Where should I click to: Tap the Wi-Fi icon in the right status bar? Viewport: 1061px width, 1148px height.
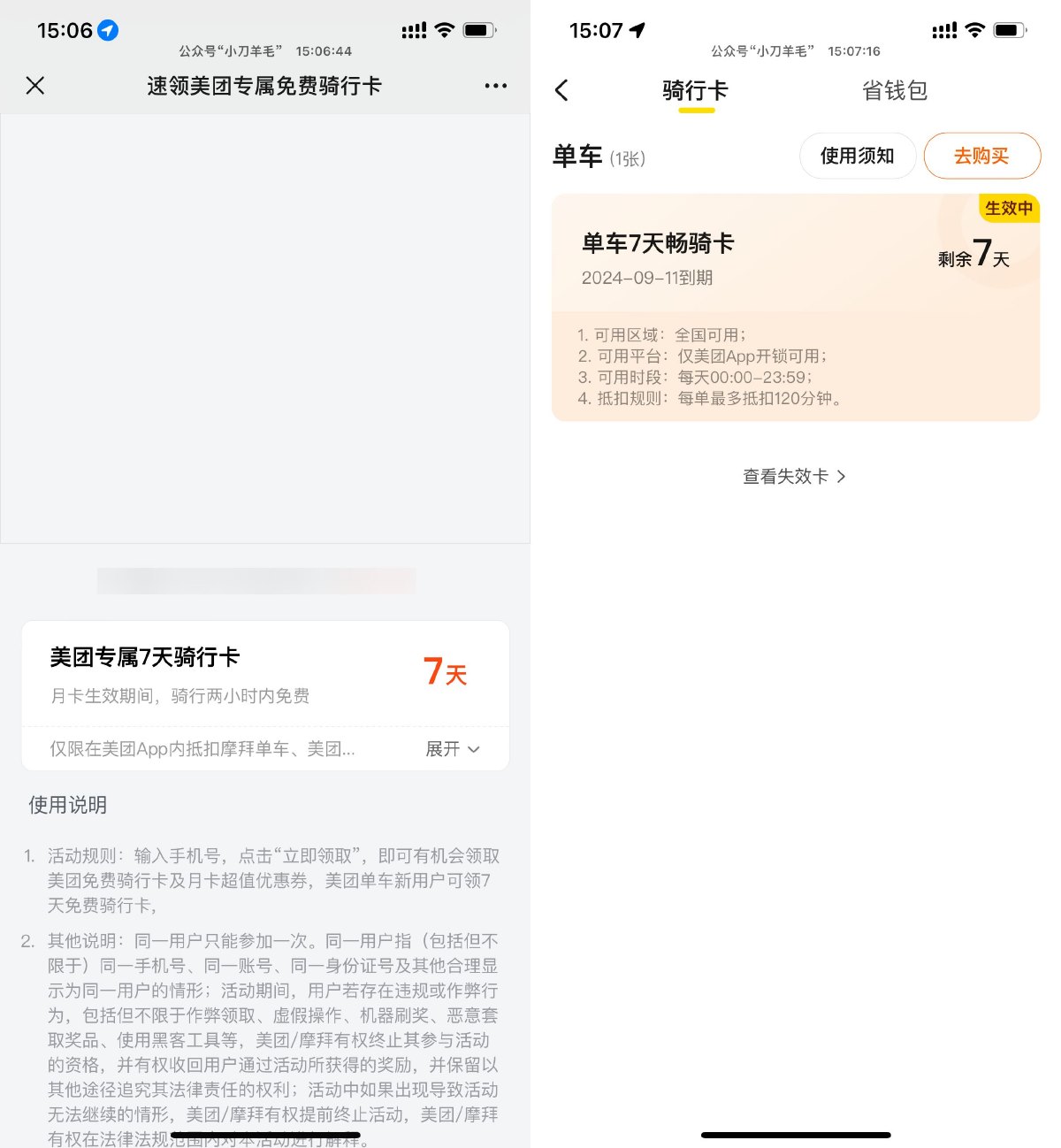[973, 29]
